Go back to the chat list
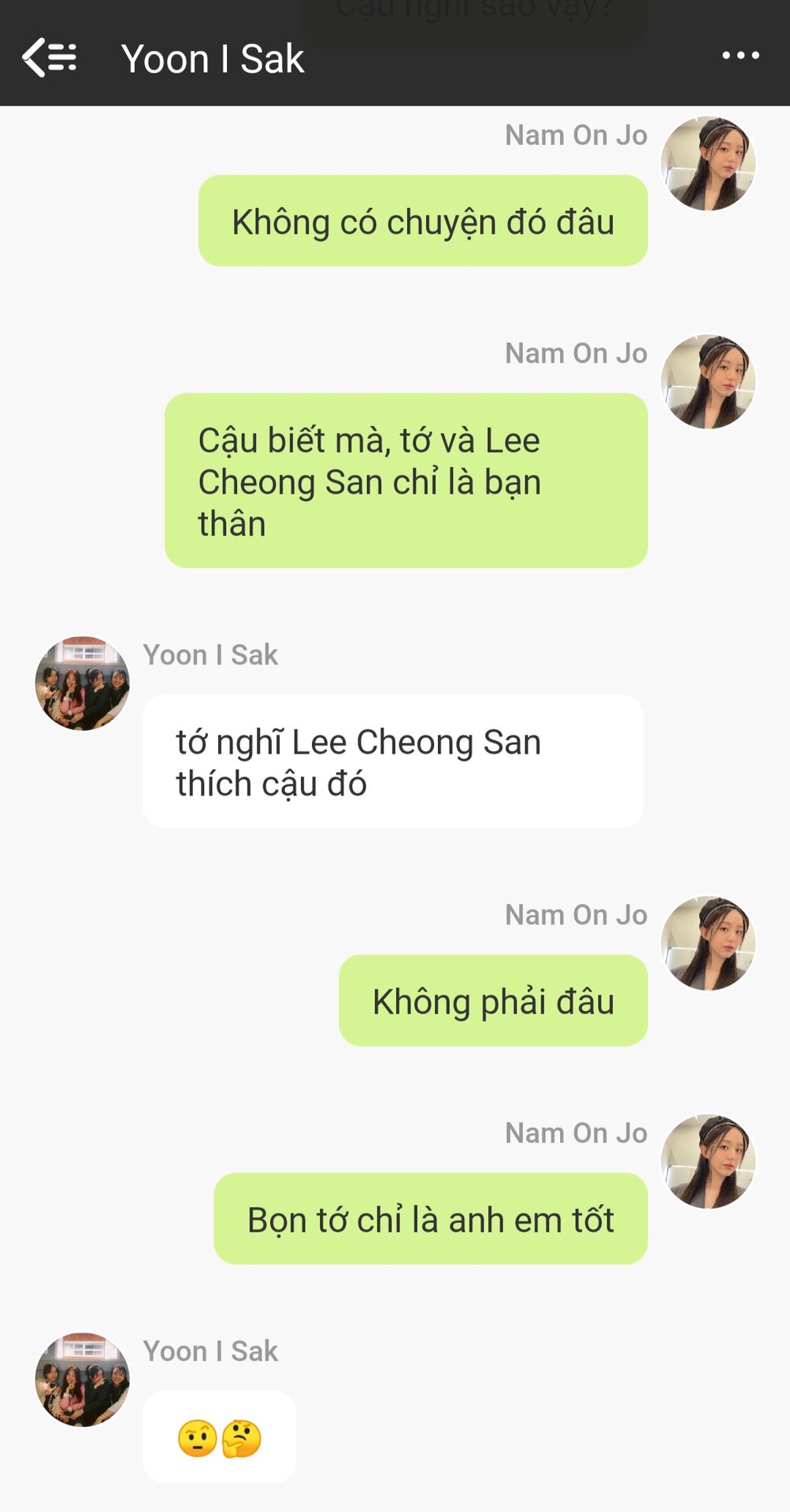Viewport: 790px width, 1512px height. pos(49,57)
